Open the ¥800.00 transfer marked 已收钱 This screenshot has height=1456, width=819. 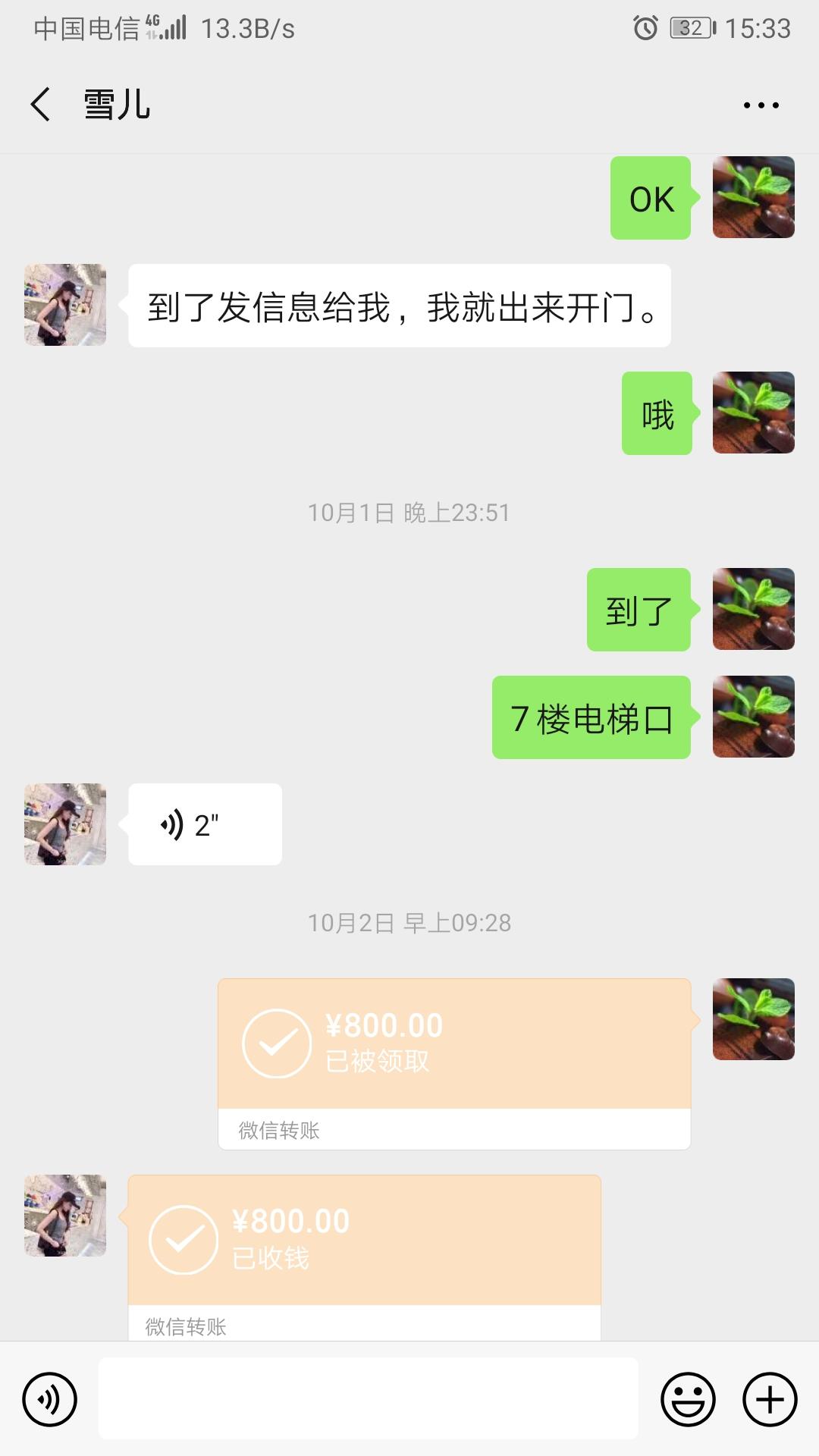(x=364, y=1241)
